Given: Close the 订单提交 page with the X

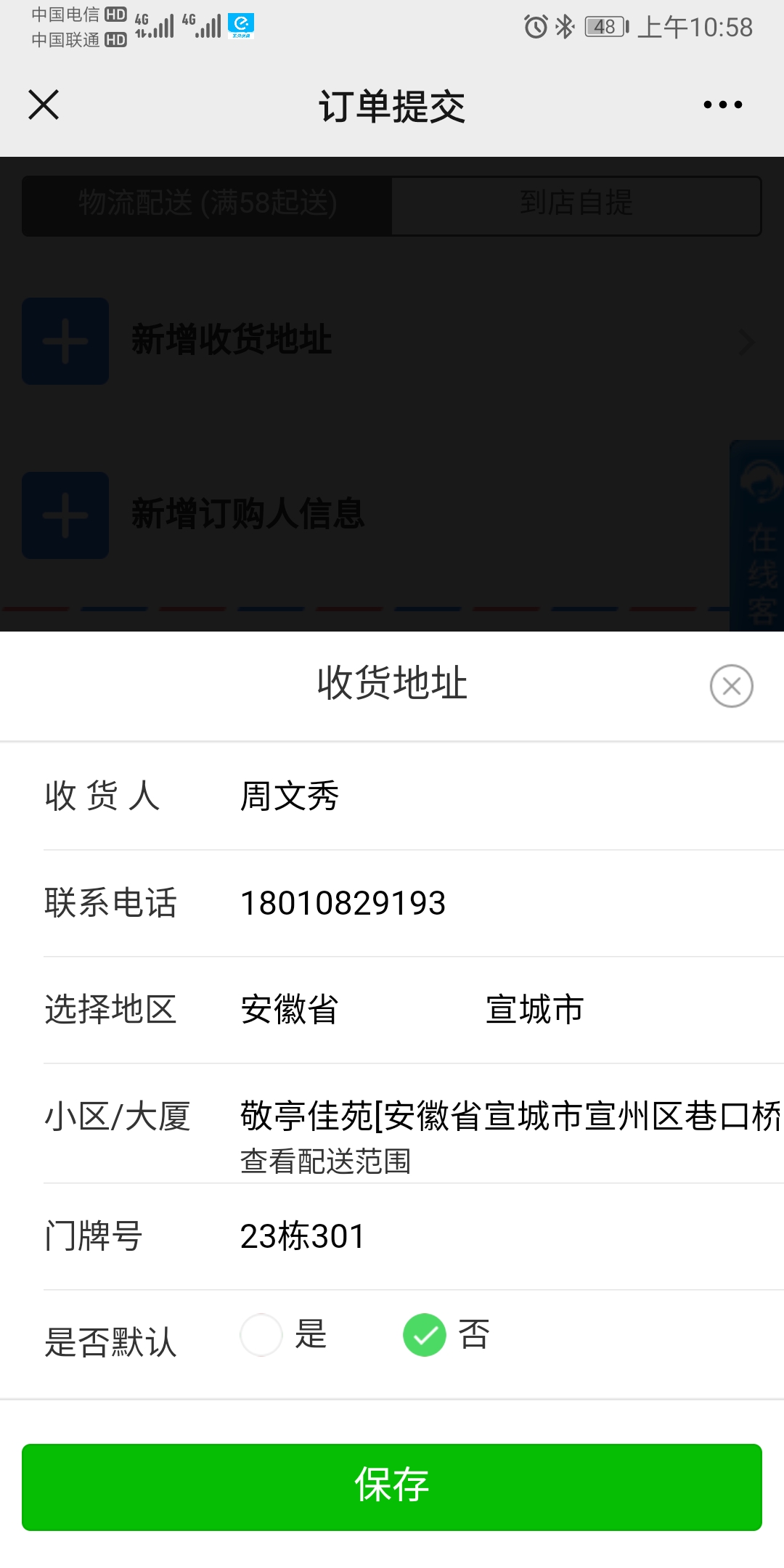Looking at the screenshot, I should (x=44, y=105).
